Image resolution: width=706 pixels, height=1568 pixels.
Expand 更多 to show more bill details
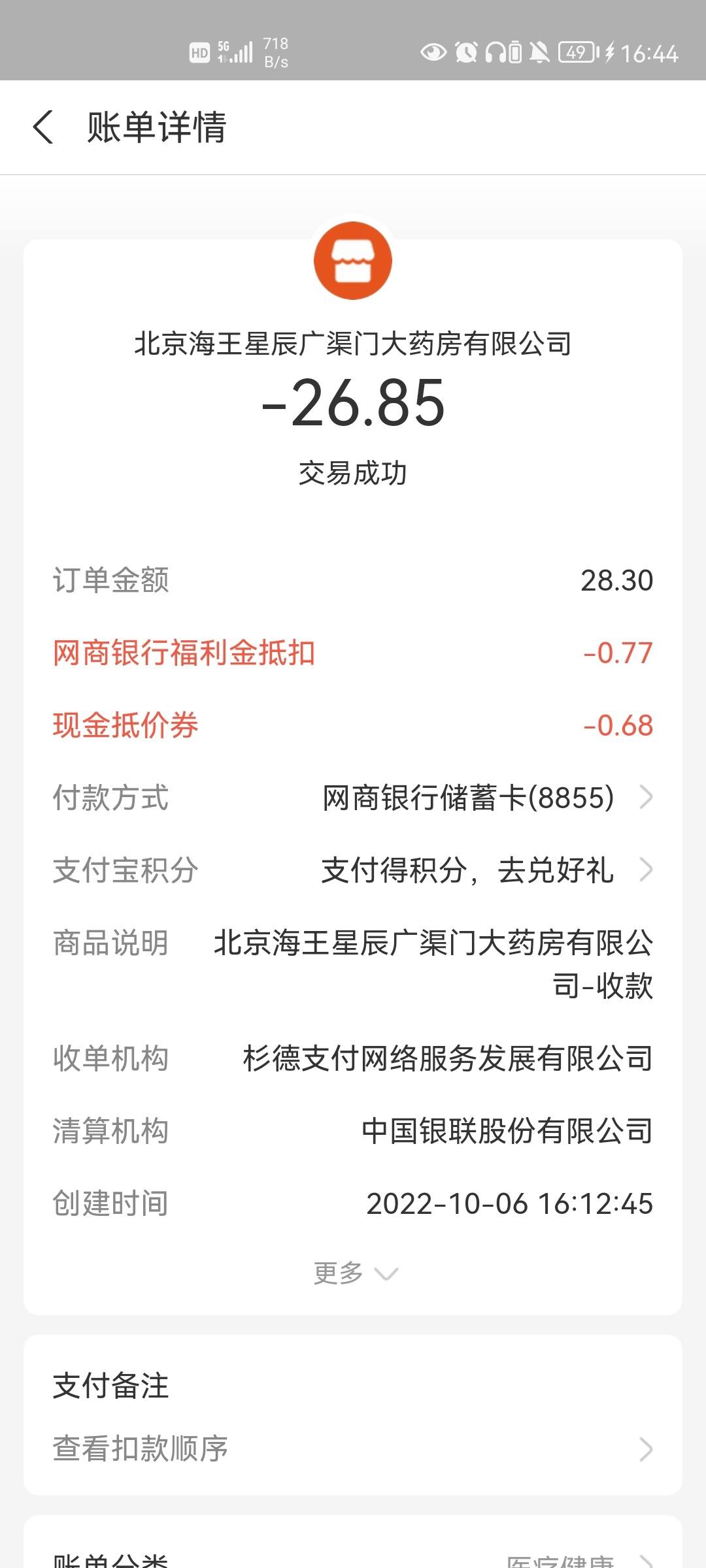tap(355, 1273)
